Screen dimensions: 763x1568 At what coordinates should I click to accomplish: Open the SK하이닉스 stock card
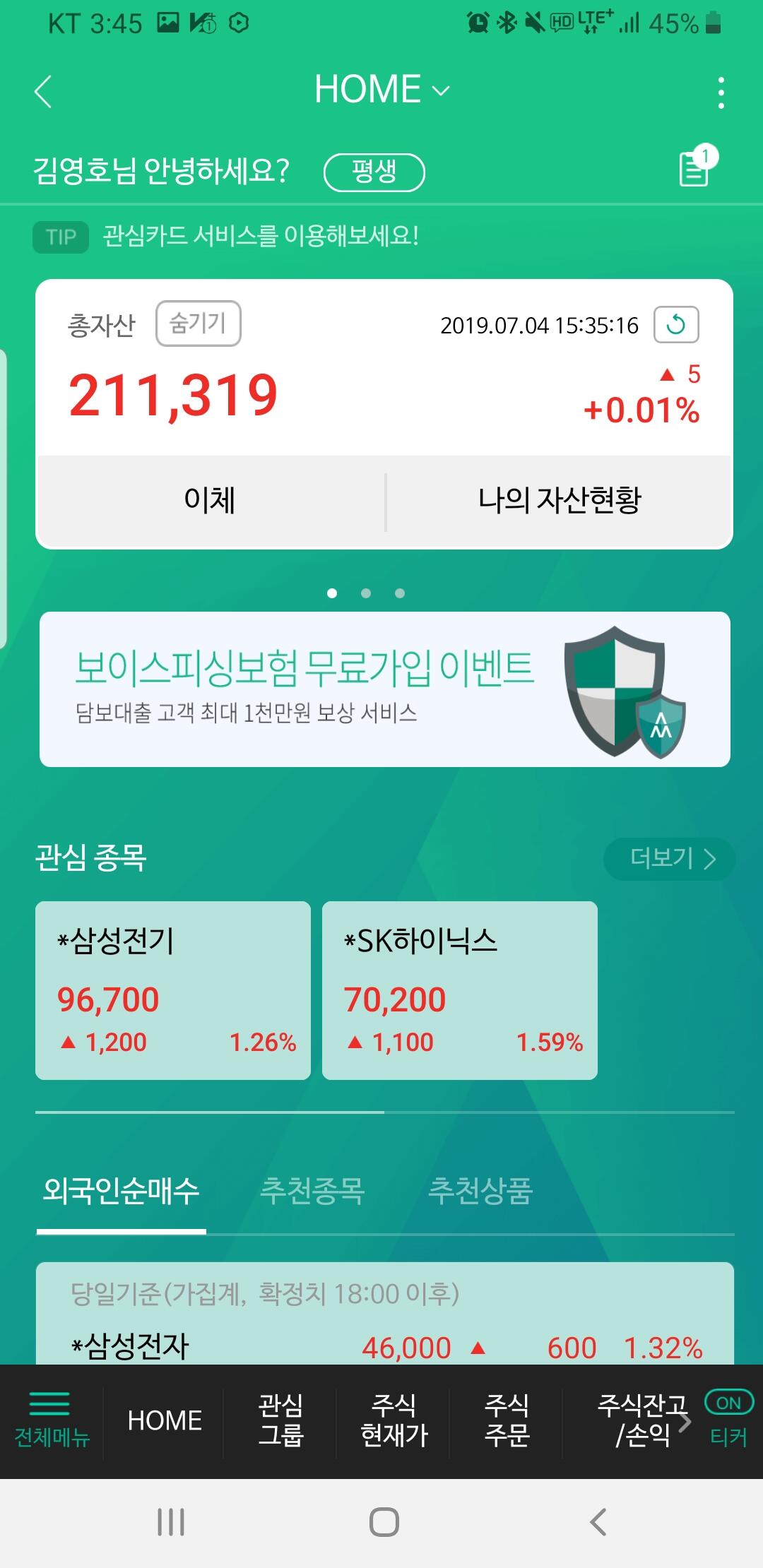[x=460, y=990]
